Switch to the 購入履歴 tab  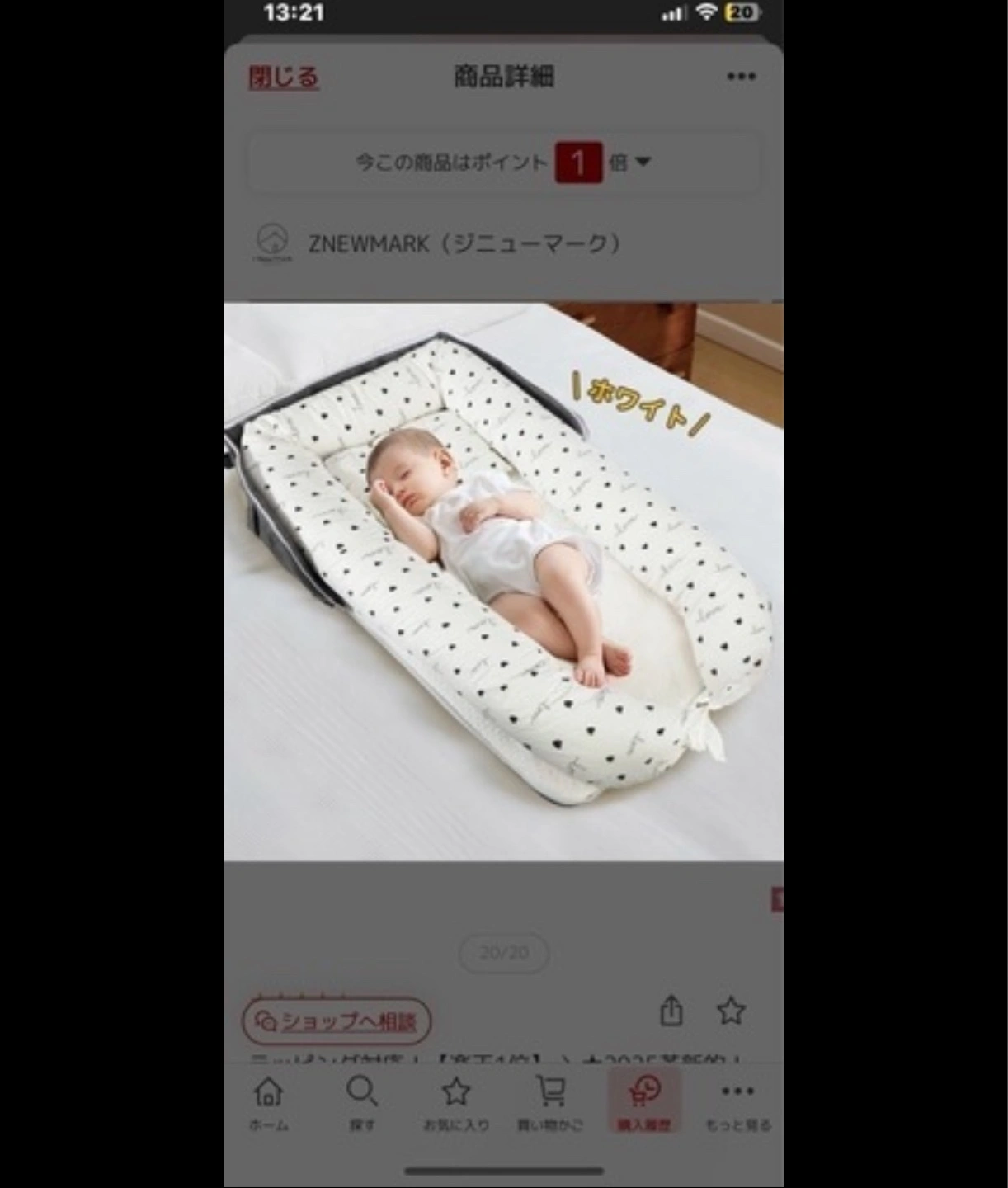pos(644,1102)
